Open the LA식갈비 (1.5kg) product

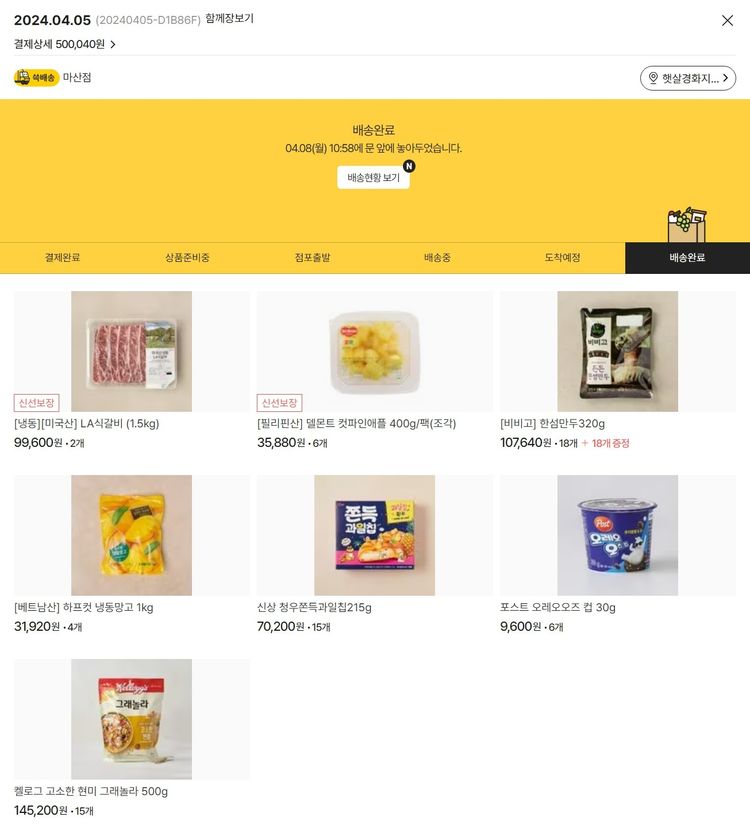pos(131,352)
